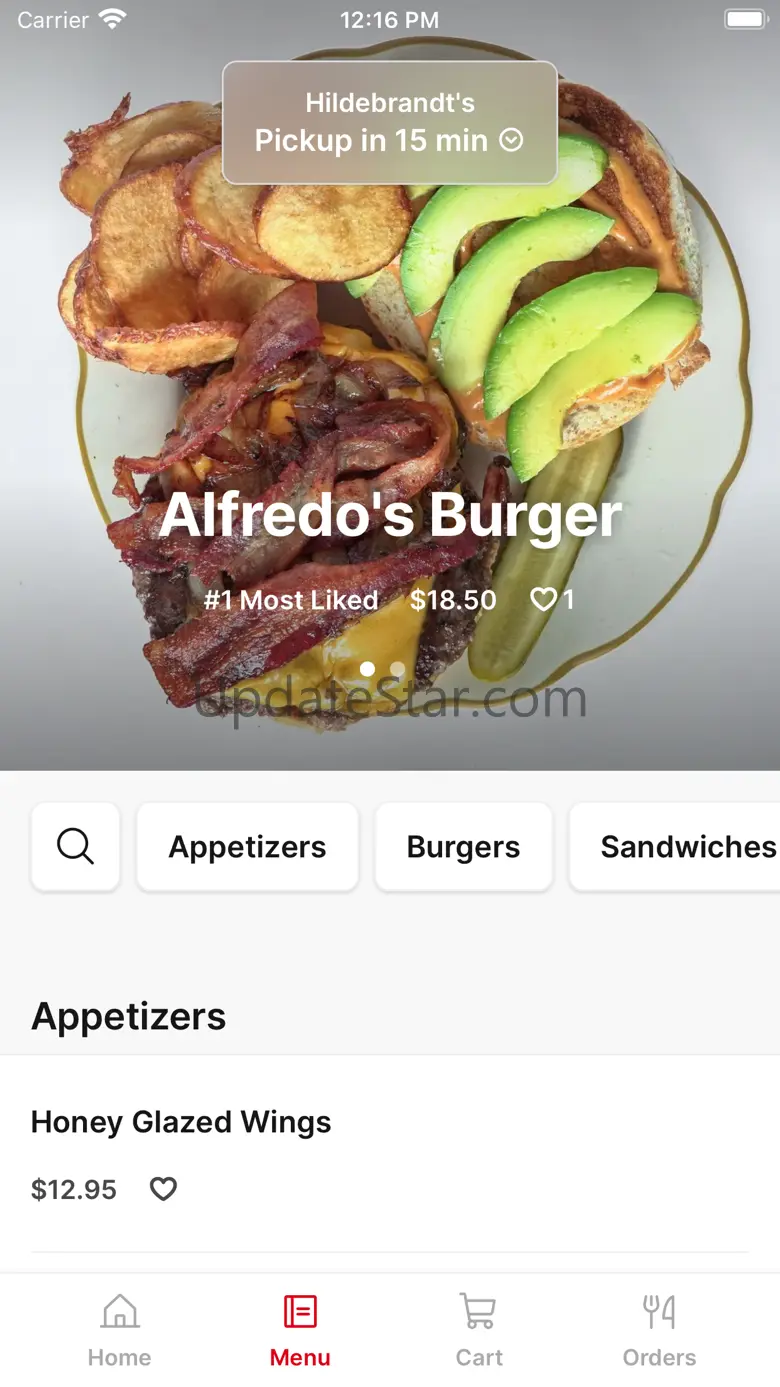Screen dimensions: 780x1387
Task: Open the Honey Glazed Wings item
Action: [x=181, y=1122]
